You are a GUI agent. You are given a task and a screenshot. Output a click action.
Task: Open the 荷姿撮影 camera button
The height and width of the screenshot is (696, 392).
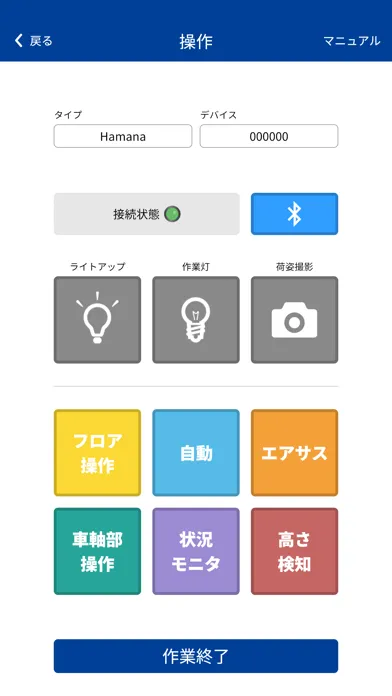click(x=294, y=320)
